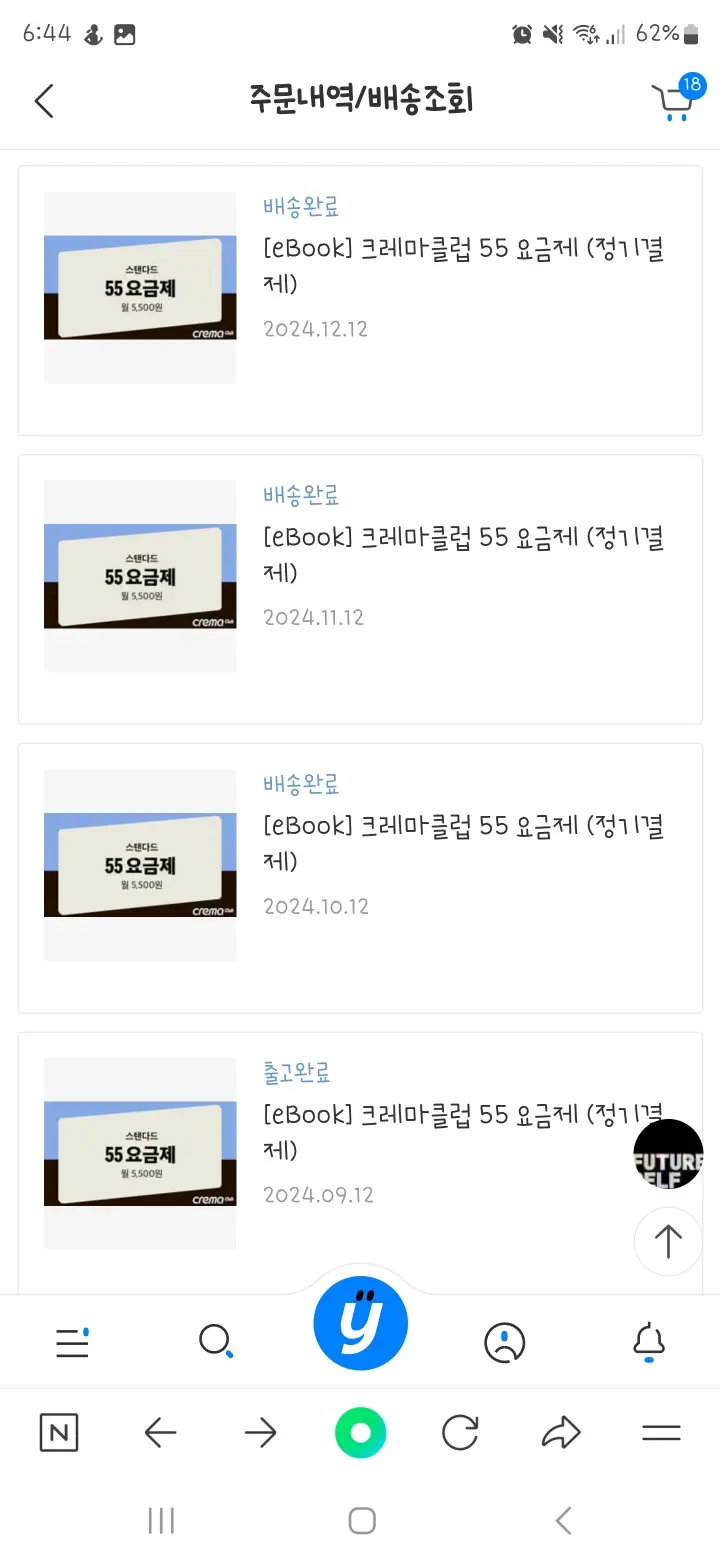Screen dimensions: 720x1560
Task: Open the 배송완료 status of the December order
Action: pyautogui.click(x=300, y=206)
